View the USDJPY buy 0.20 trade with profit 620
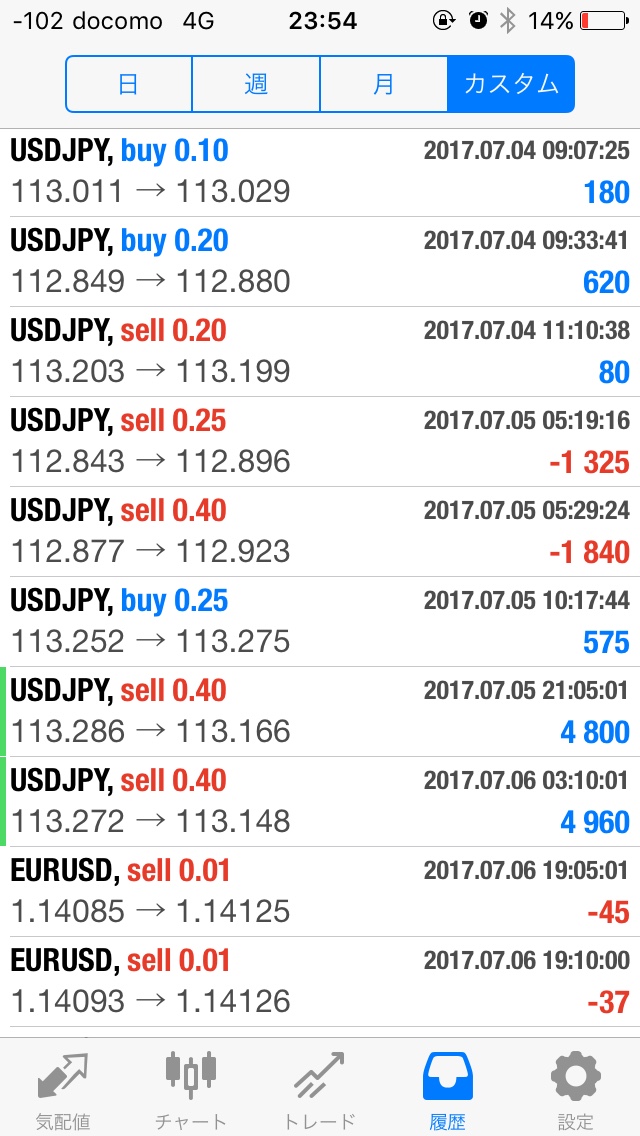 pyautogui.click(x=320, y=262)
